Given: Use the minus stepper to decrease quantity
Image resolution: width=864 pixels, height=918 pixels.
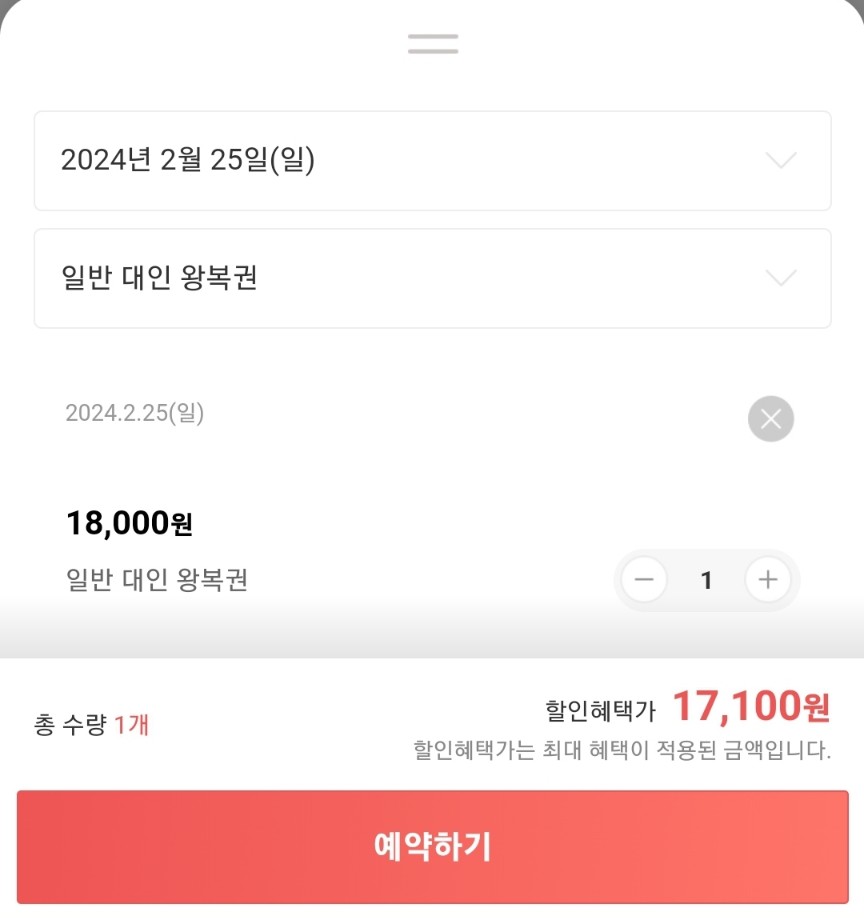Looking at the screenshot, I should click(644, 580).
